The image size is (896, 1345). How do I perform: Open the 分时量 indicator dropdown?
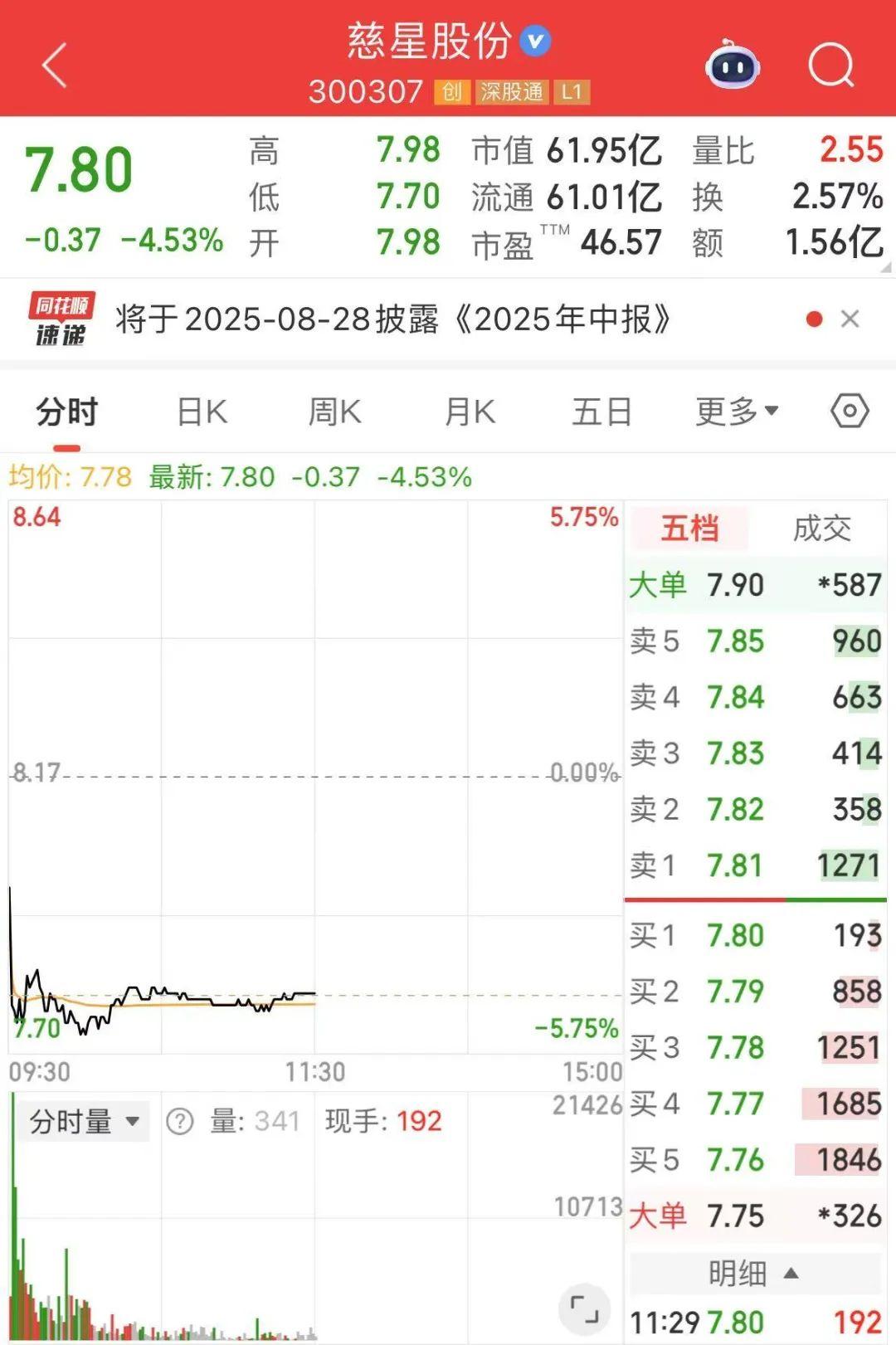(82, 1119)
